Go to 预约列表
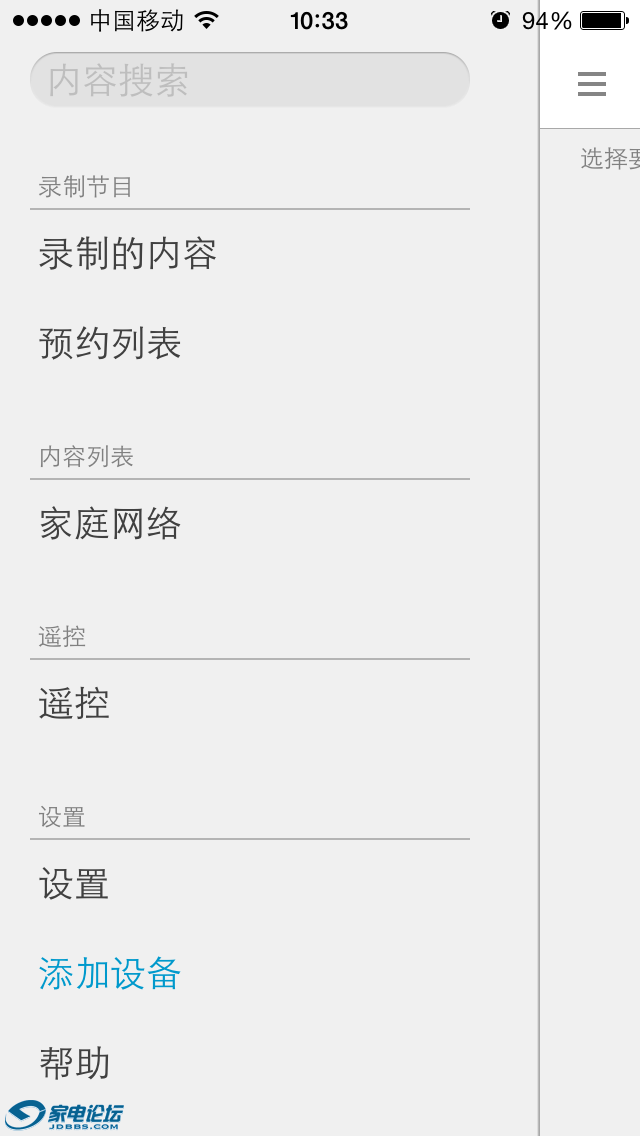Image resolution: width=640 pixels, height=1136 pixels. click(110, 344)
